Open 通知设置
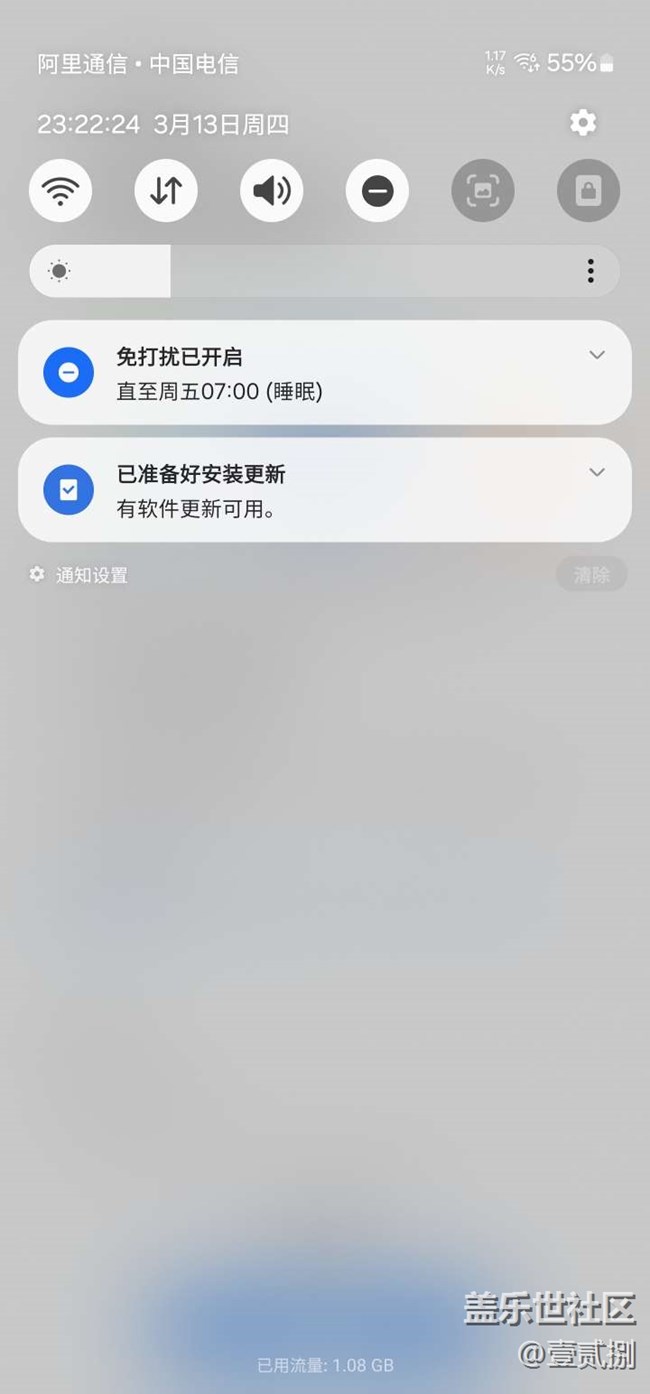The image size is (650, 1394). [x=79, y=575]
